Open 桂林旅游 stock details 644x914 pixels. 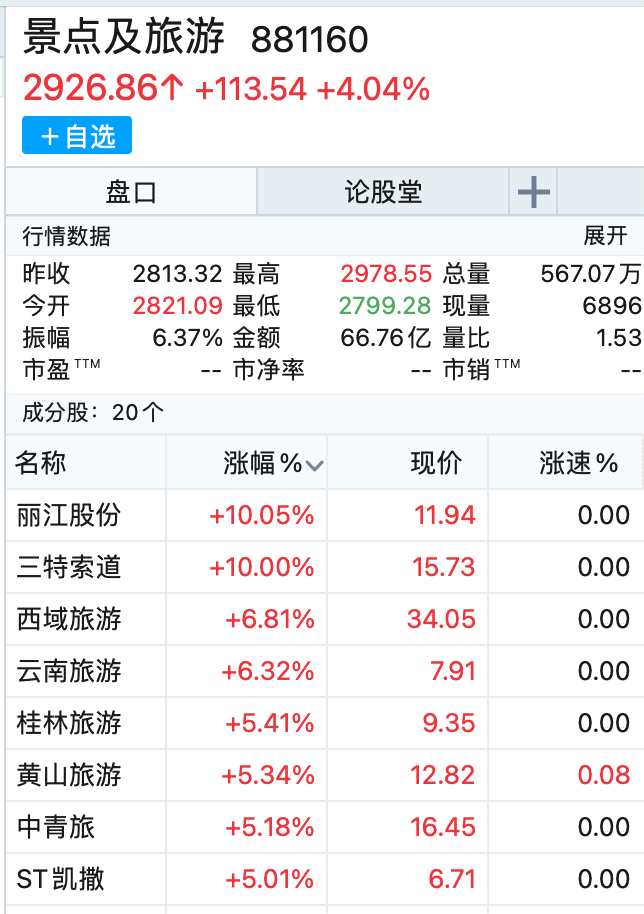point(69,724)
